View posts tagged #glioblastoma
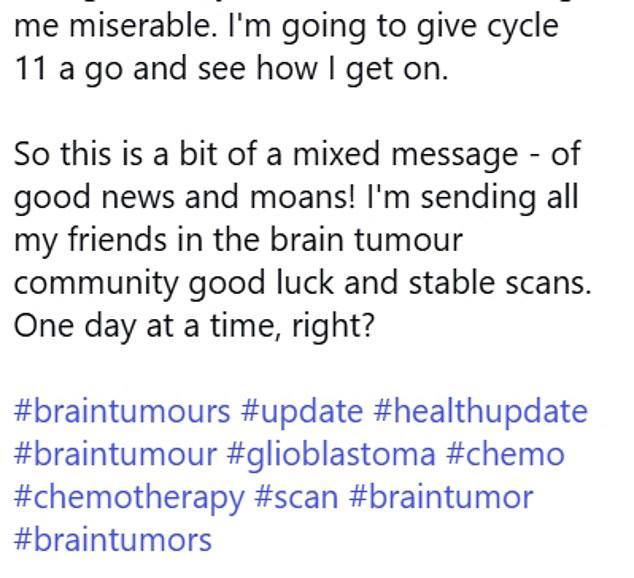 [332, 455]
